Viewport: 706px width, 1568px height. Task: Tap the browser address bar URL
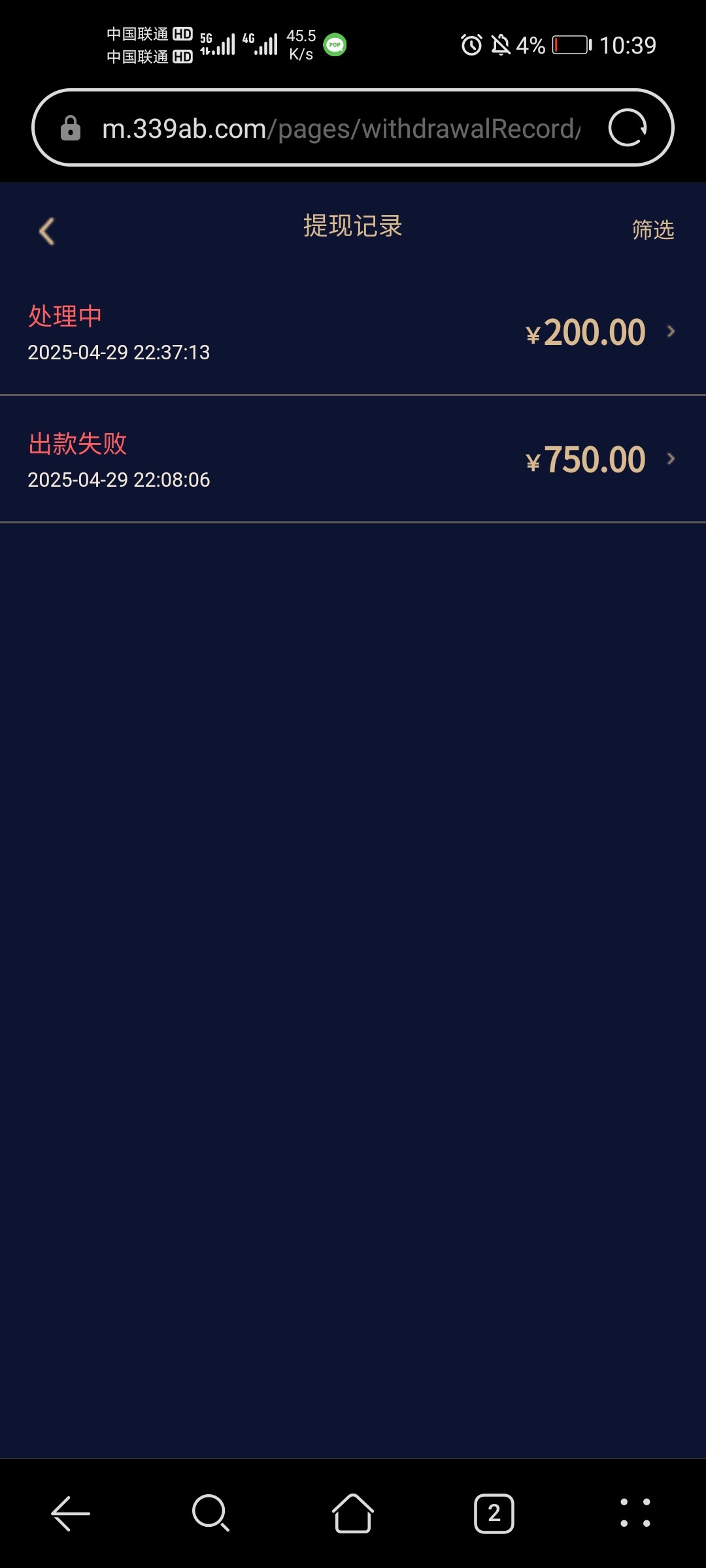[x=340, y=129]
